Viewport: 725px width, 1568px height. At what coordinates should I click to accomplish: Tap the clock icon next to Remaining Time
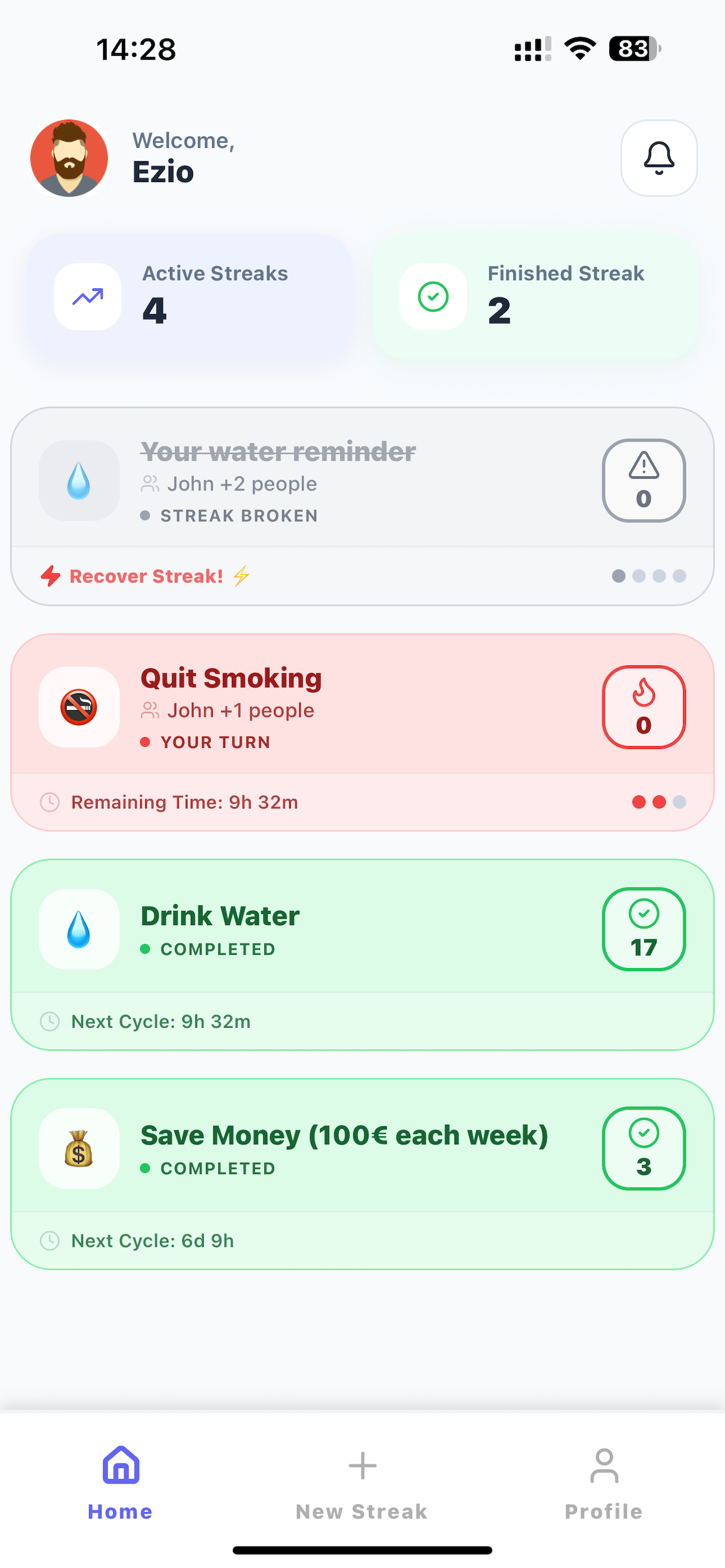coord(50,801)
